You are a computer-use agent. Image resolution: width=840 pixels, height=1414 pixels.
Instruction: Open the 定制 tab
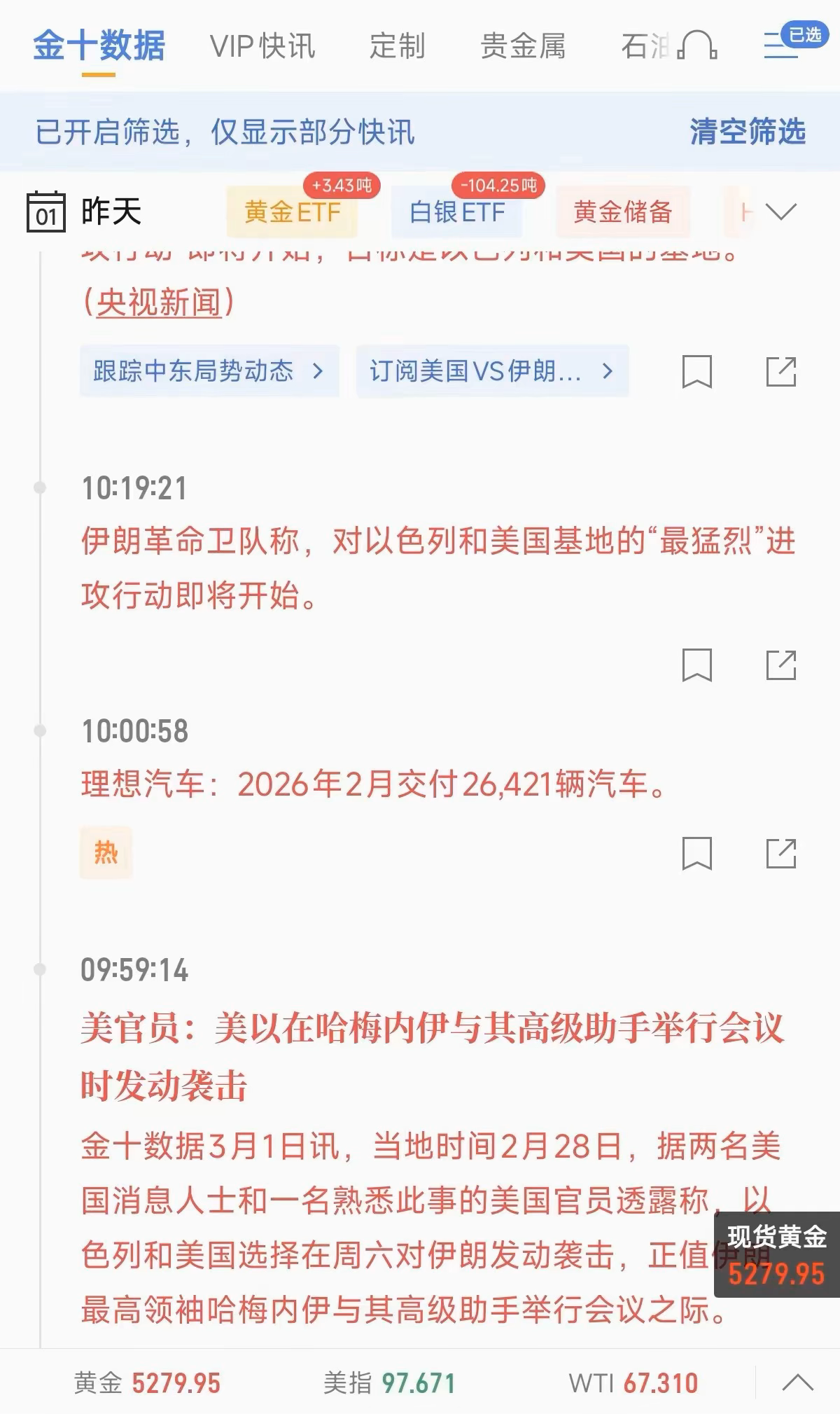pos(397,46)
